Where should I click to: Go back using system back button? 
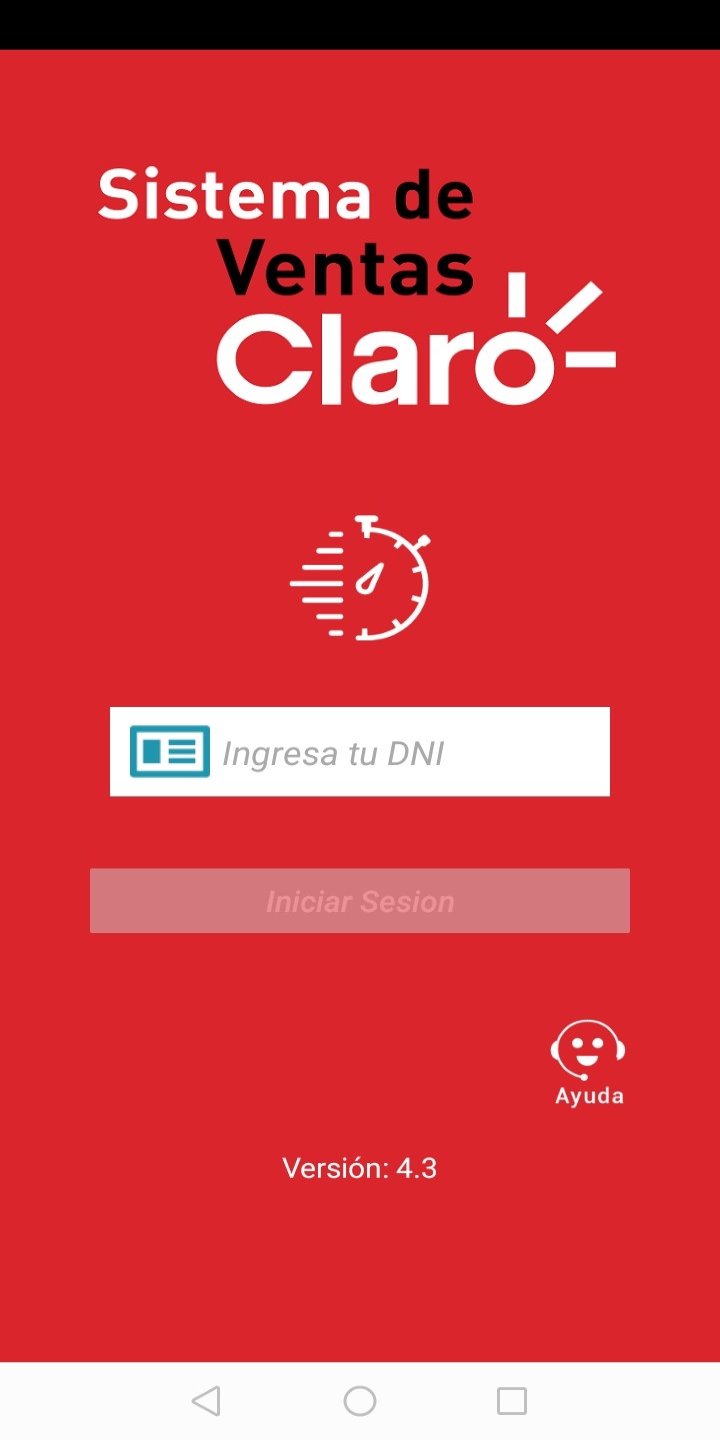pos(206,1401)
